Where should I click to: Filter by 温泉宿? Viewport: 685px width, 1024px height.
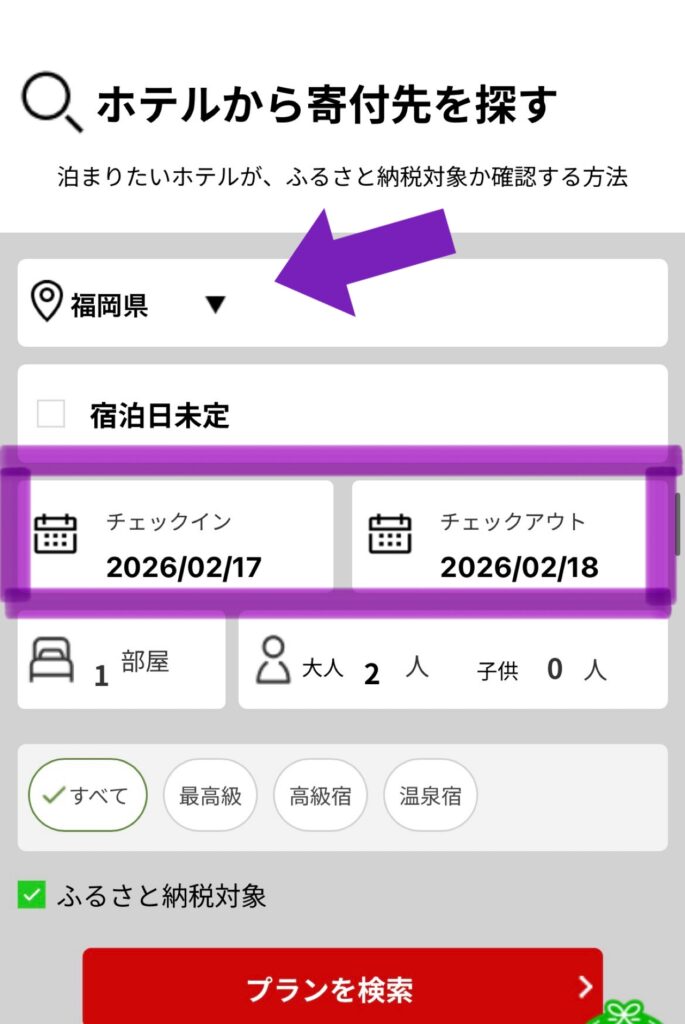[430, 796]
